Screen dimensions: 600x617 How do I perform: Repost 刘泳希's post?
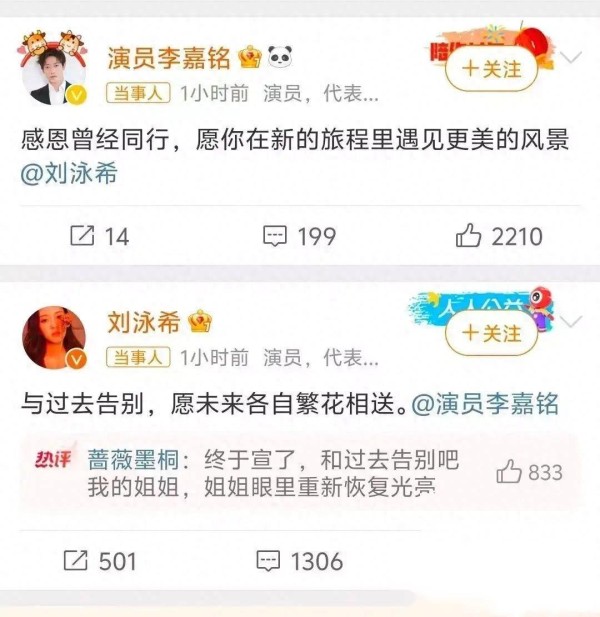[x=99, y=561]
